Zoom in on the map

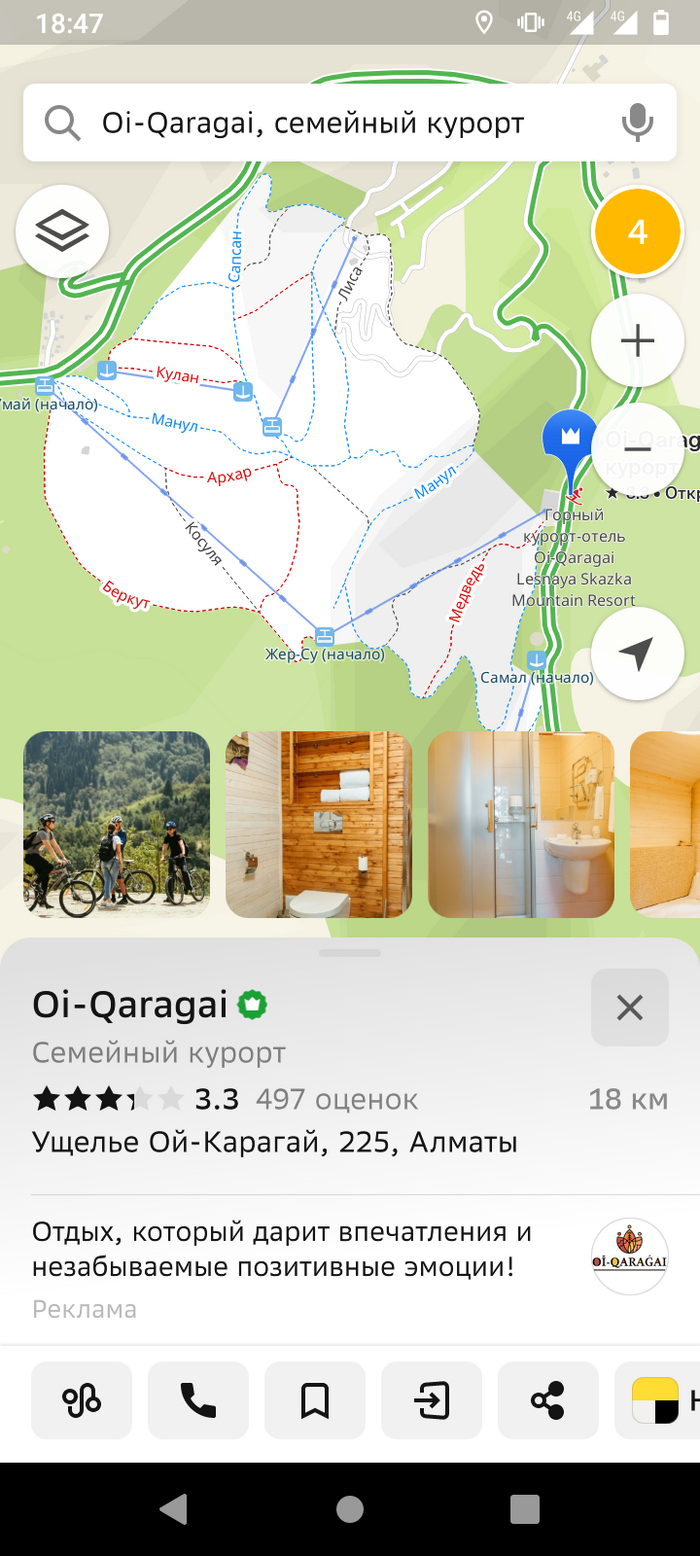tap(637, 341)
